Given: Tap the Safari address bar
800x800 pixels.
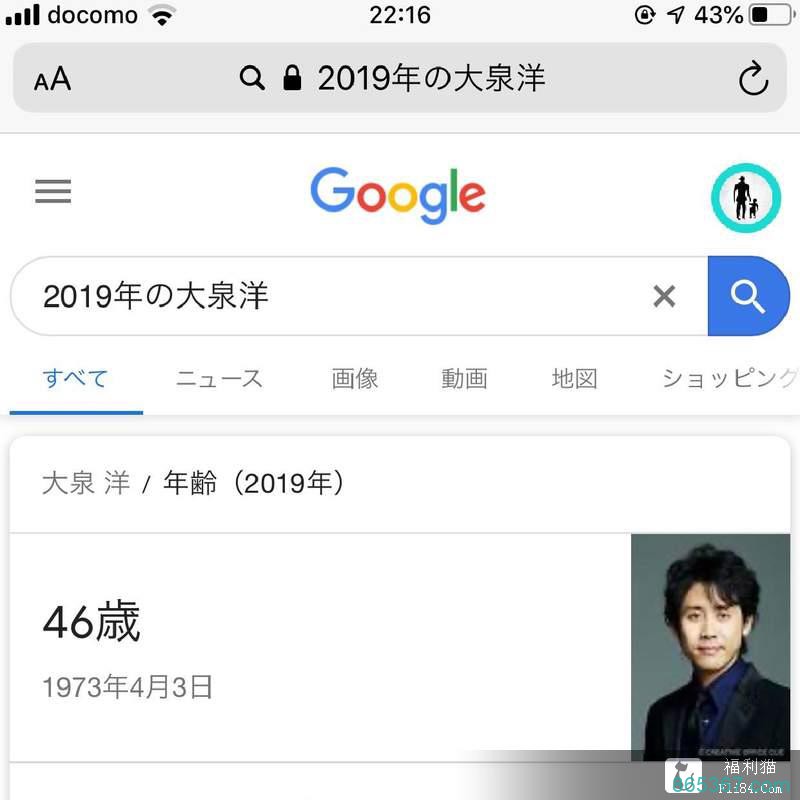Looking at the screenshot, I should pos(400,78).
